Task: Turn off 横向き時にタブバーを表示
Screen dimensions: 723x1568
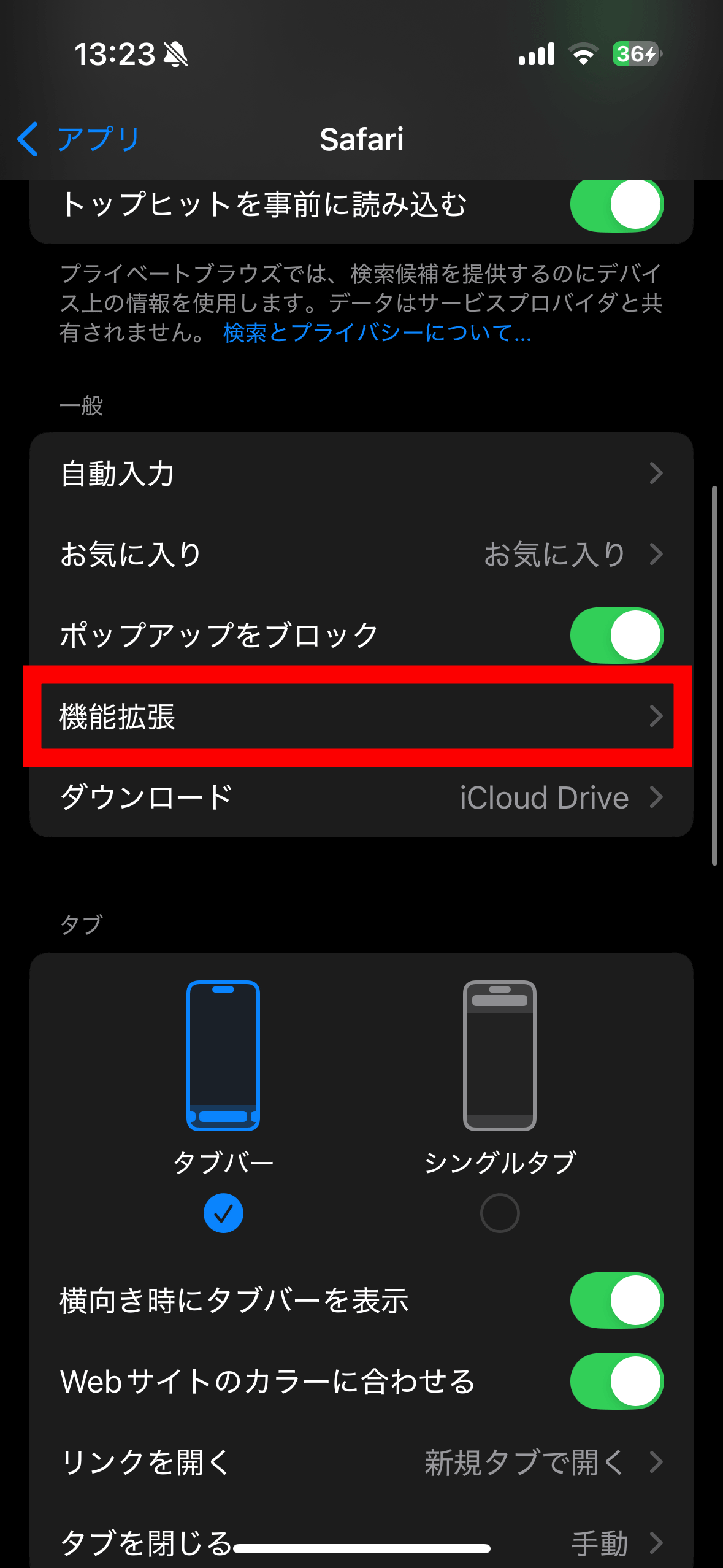Action: pyautogui.click(x=617, y=1300)
